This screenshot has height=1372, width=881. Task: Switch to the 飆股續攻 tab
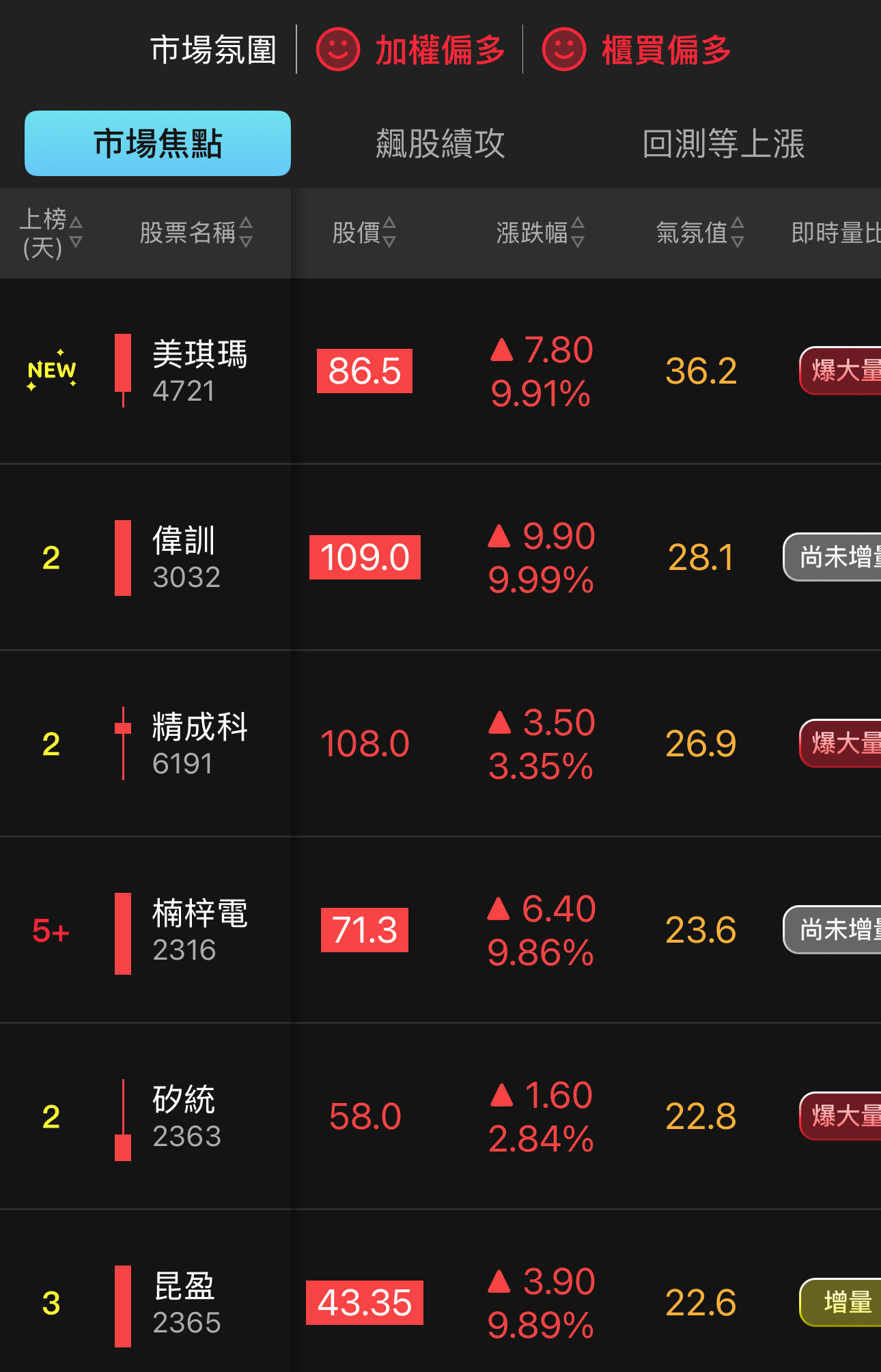pyautogui.click(x=440, y=143)
